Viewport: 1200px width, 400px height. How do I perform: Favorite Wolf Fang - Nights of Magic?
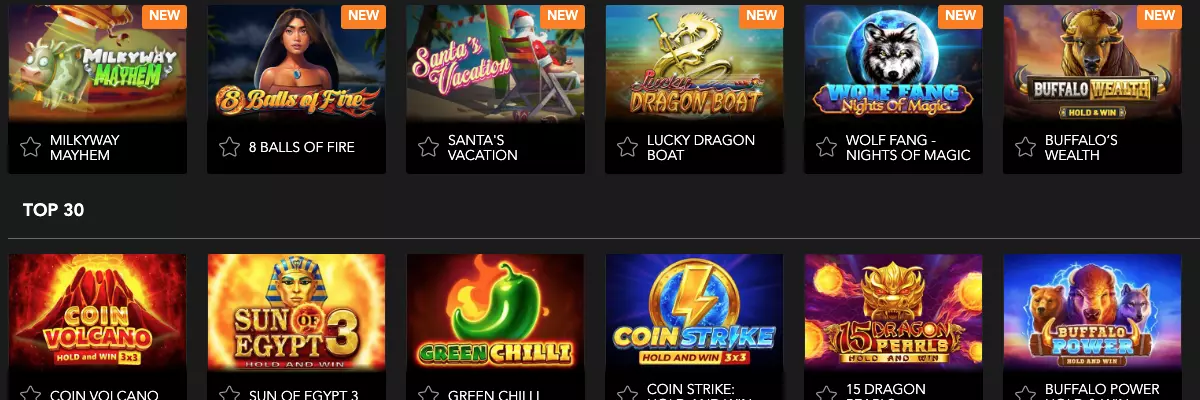(x=826, y=147)
